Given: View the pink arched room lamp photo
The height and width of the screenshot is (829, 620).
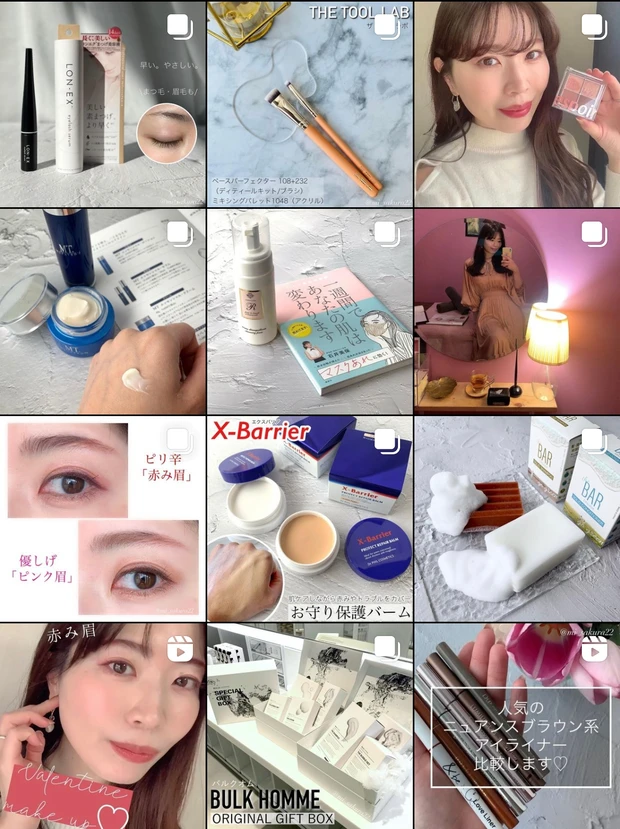Looking at the screenshot, I should 517,310.
